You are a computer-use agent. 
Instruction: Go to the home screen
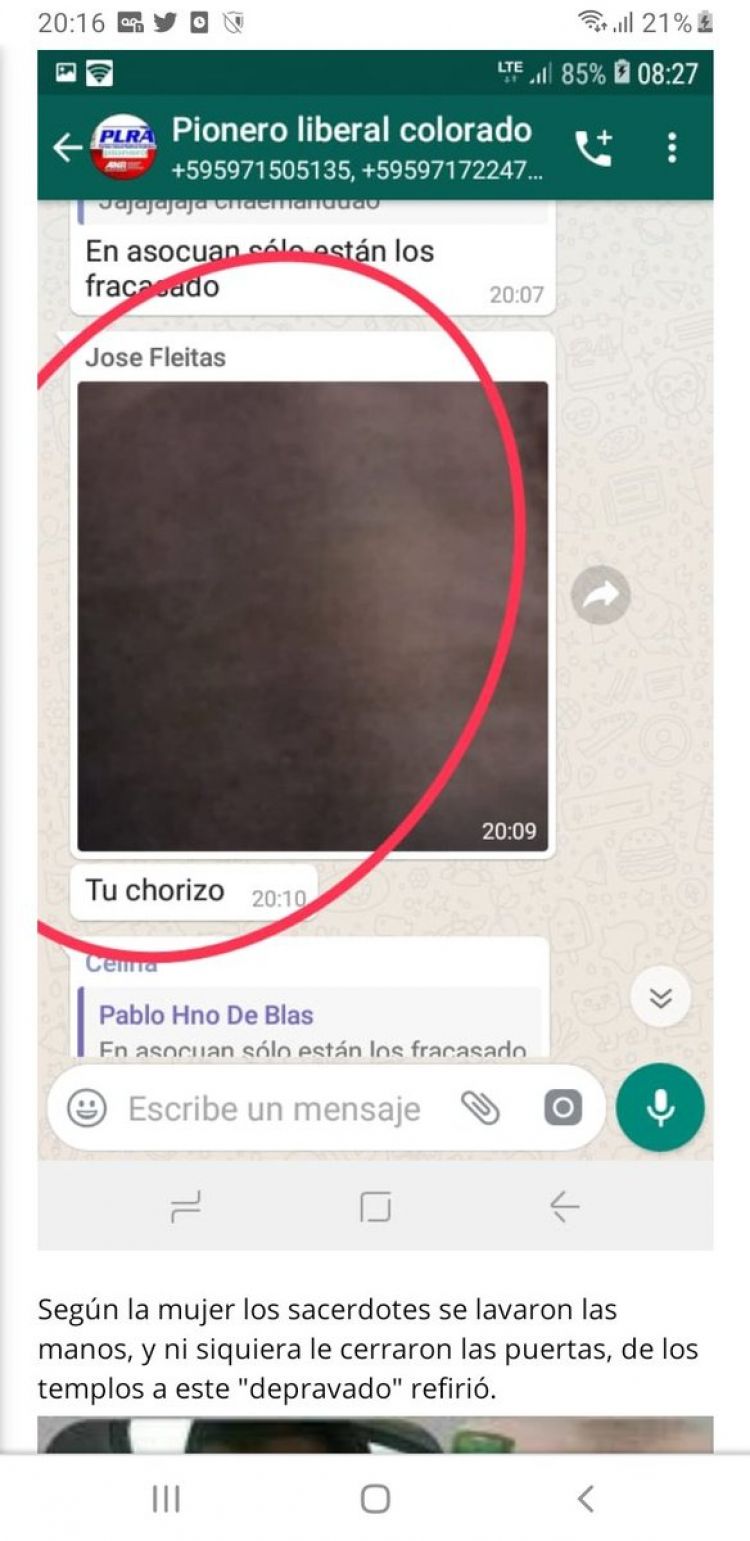[375, 1498]
